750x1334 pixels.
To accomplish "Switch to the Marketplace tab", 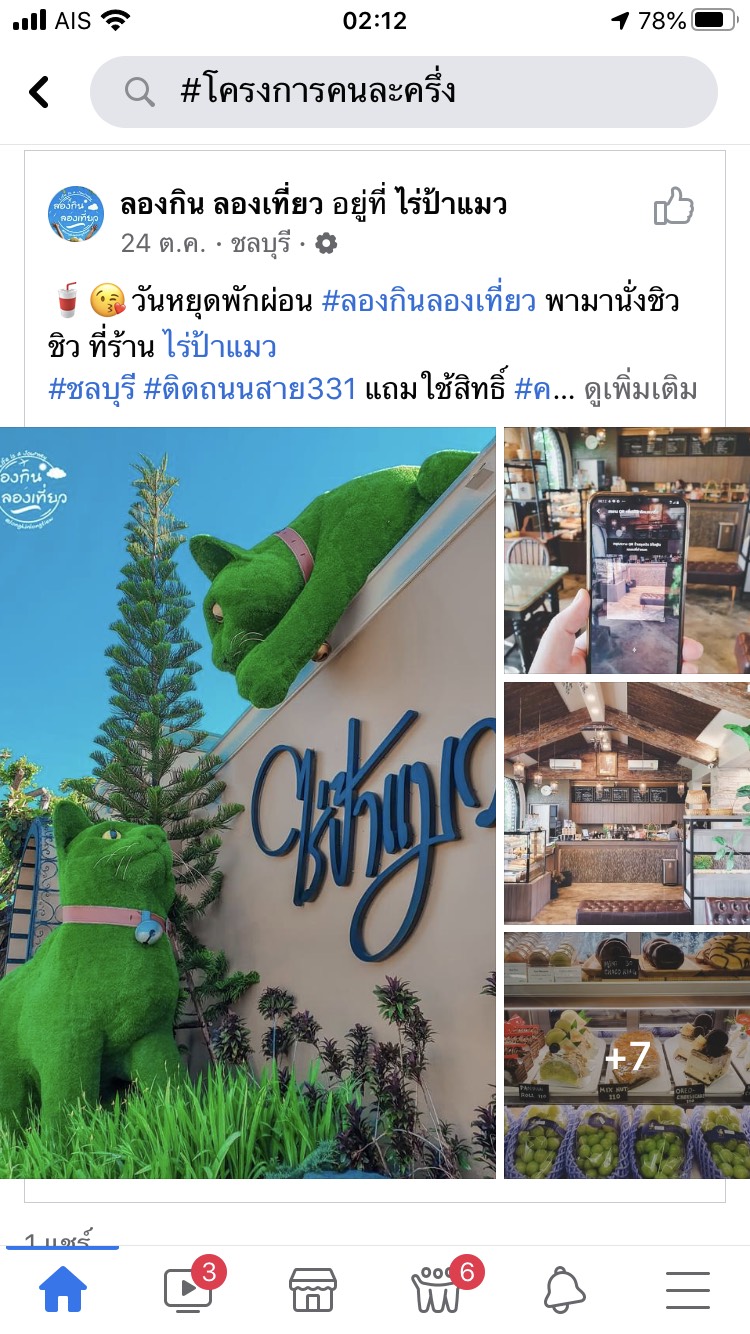I will point(313,1290).
